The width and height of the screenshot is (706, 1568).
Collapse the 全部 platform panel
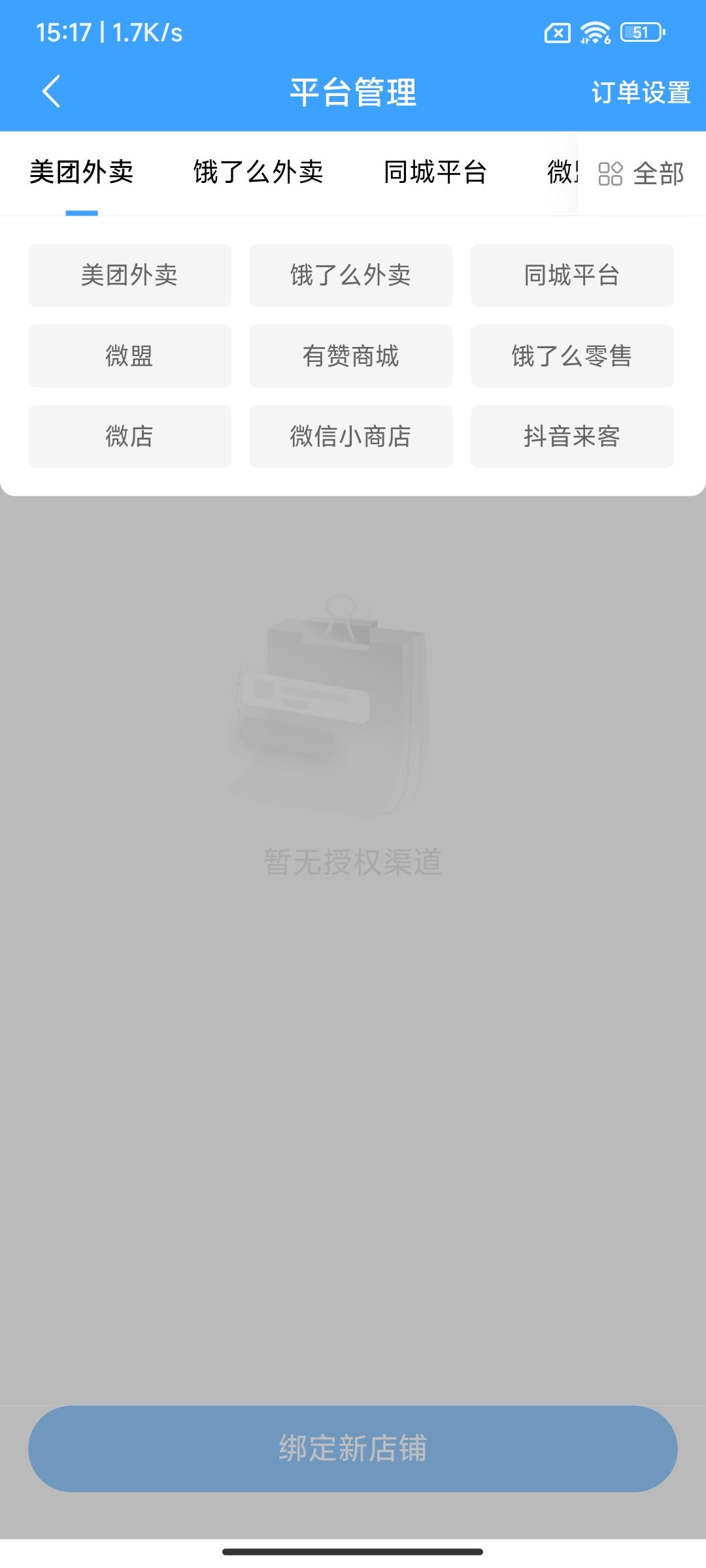pos(641,174)
